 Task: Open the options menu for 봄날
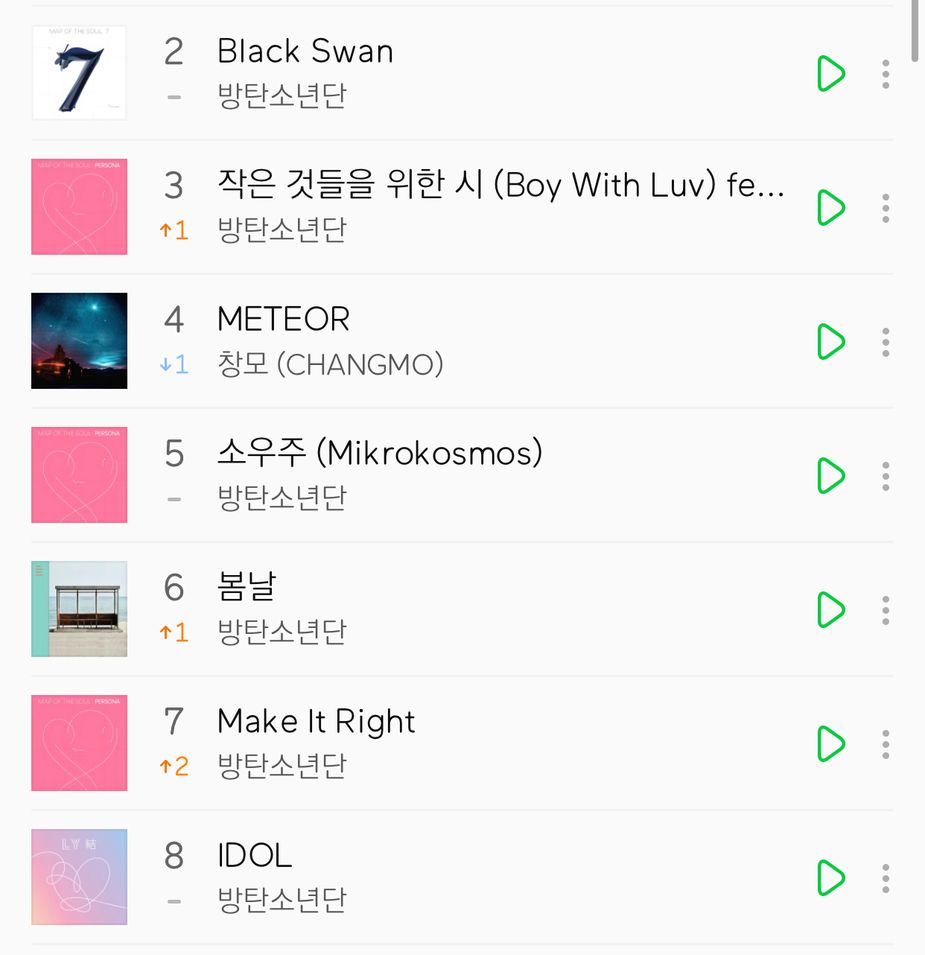click(x=885, y=610)
